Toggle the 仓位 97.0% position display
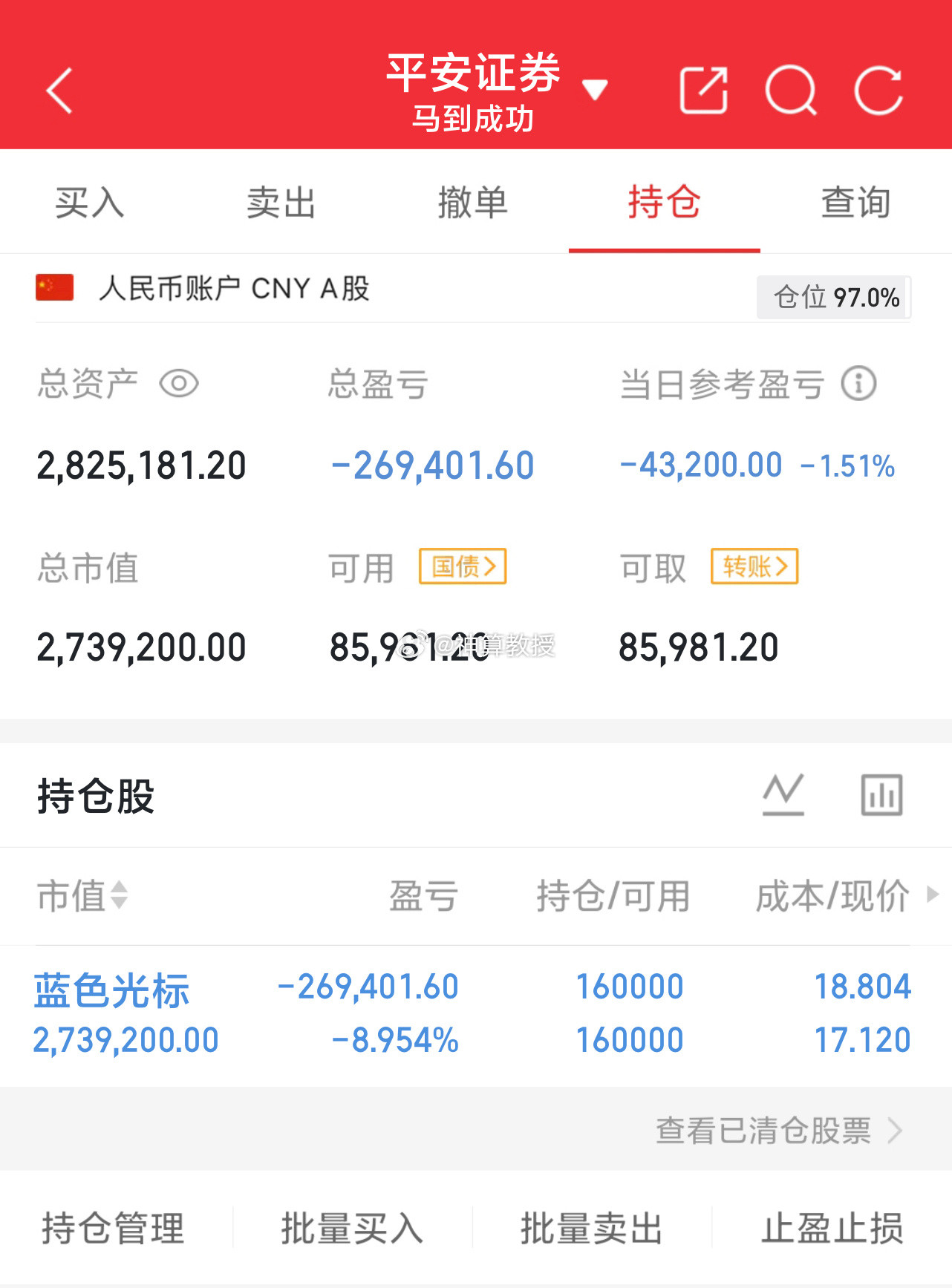The height and width of the screenshot is (1288, 952). 833,297
